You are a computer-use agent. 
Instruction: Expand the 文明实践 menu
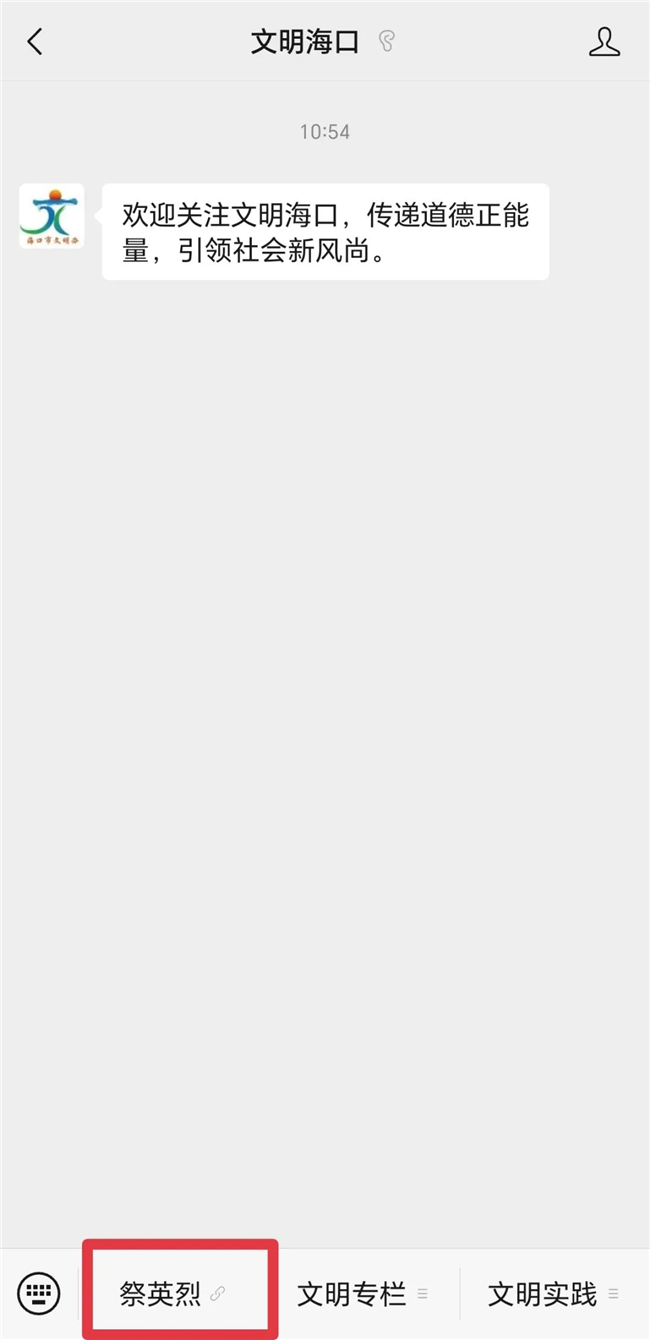(554, 1294)
